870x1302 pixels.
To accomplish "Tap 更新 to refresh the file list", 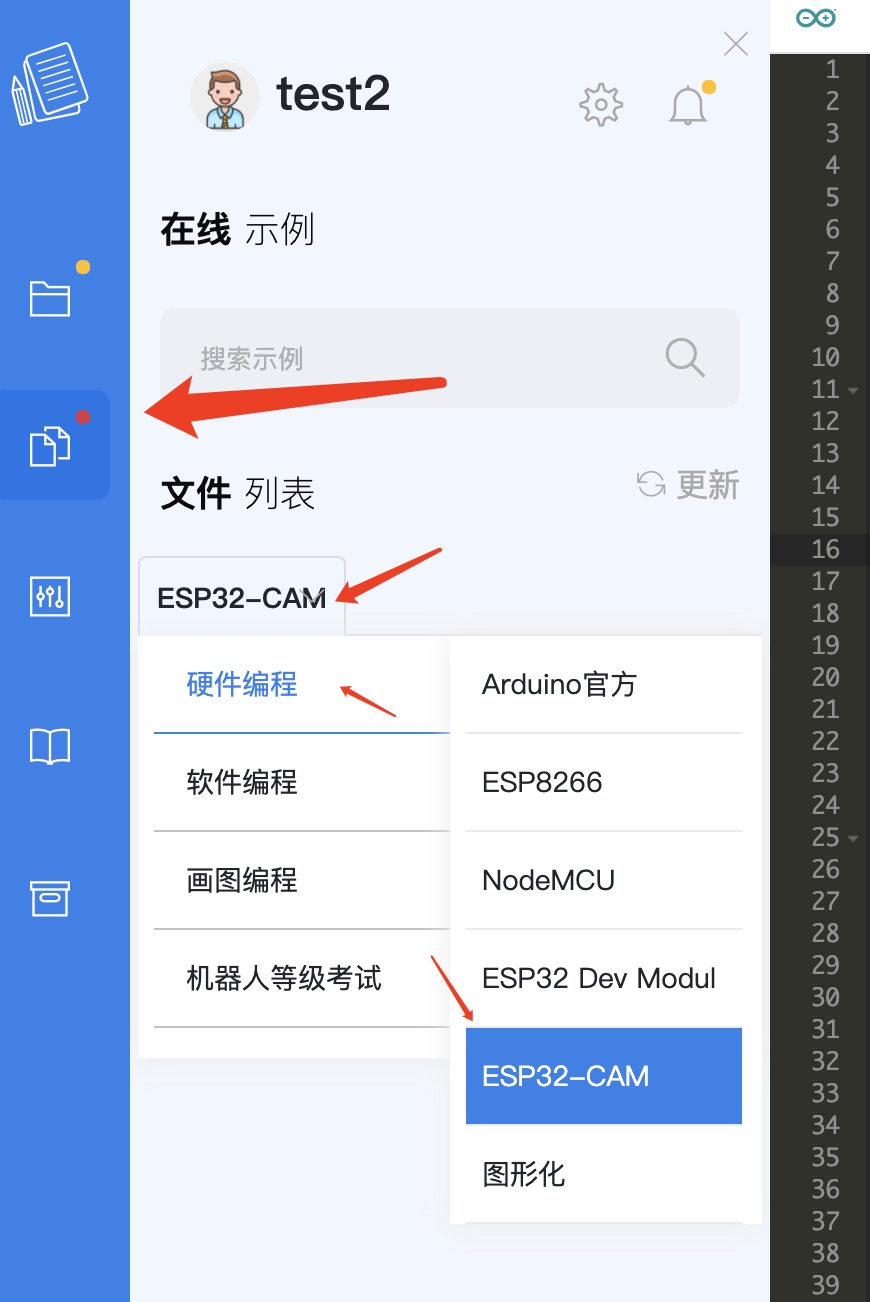I will point(689,485).
